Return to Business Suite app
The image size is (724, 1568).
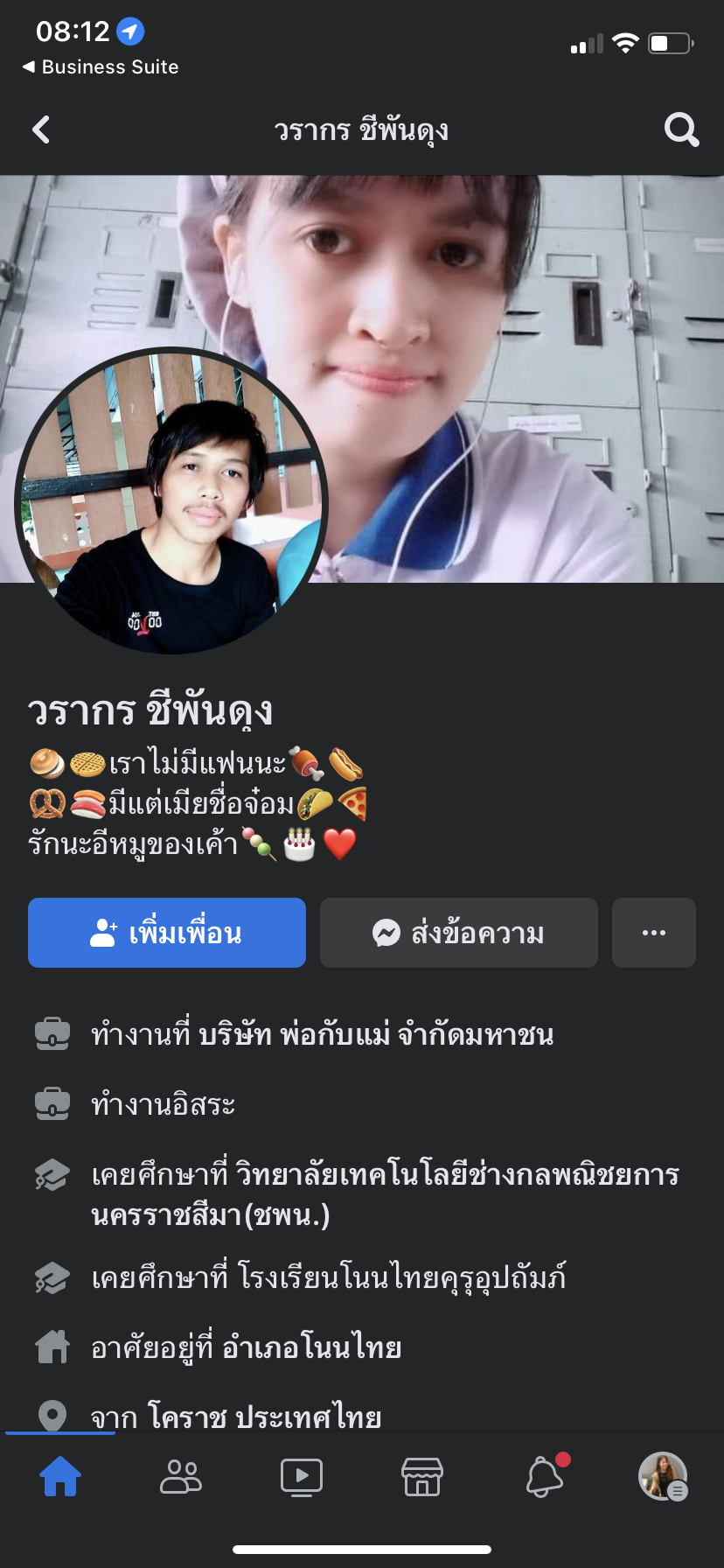click(x=101, y=67)
